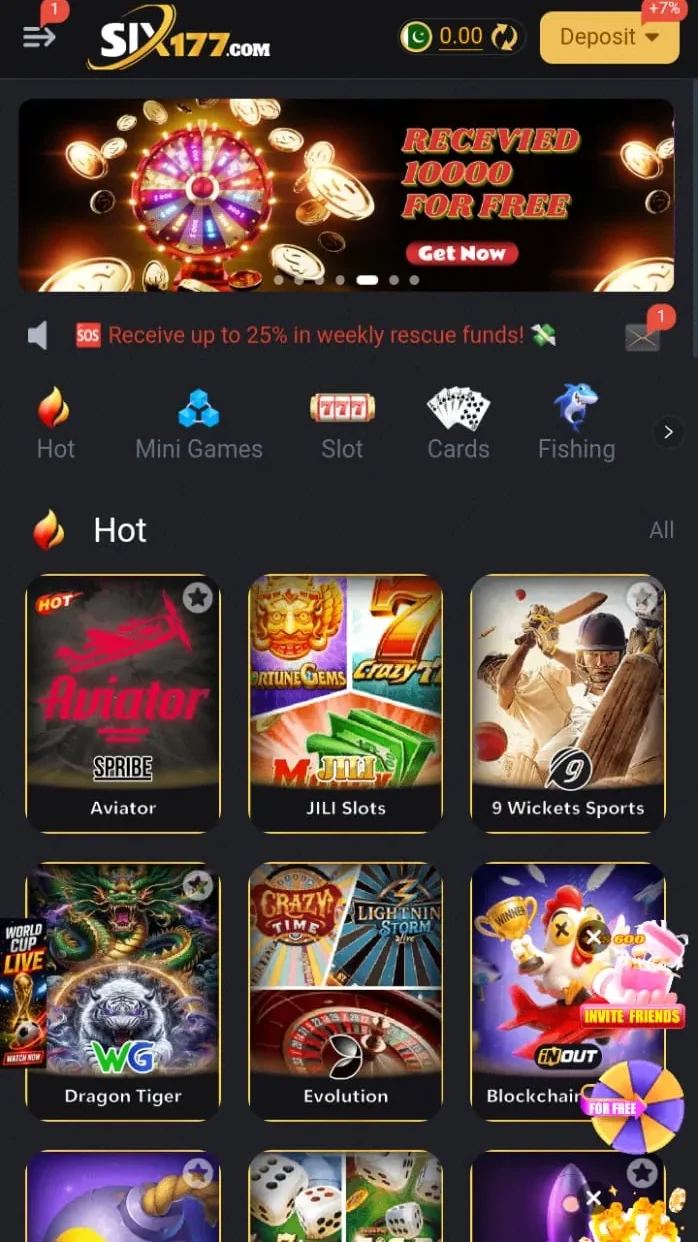Image resolution: width=698 pixels, height=1242 pixels.
Task: Open 9 Wickets Sports
Action: pyautogui.click(x=568, y=703)
